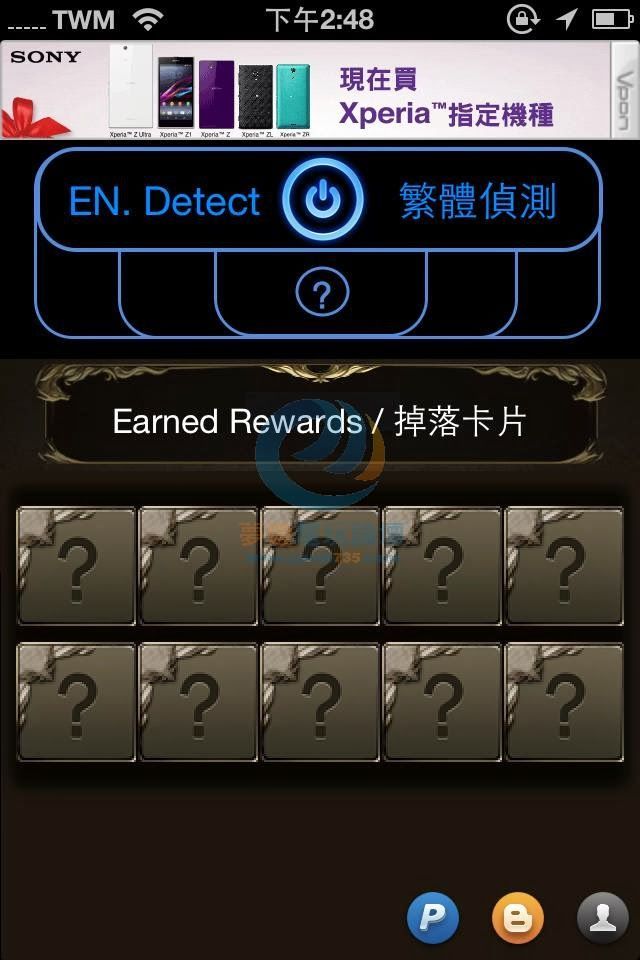
Task: Open the gray profile icon
Action: tap(603, 918)
